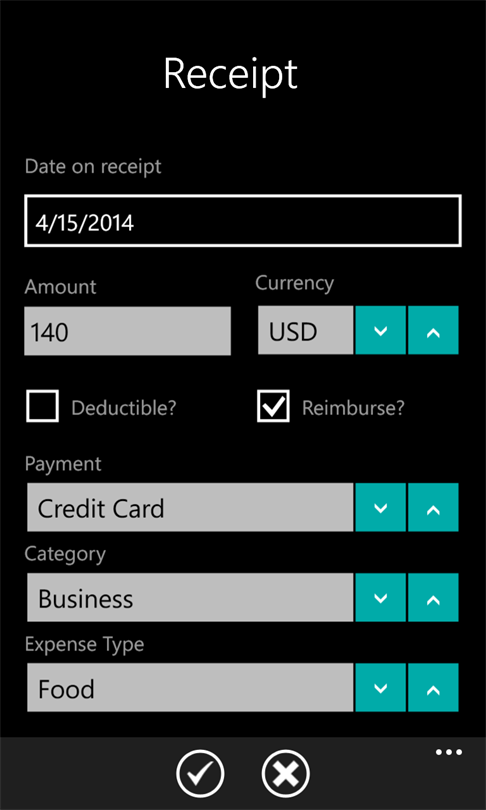Screen dimensions: 486x810
Task: Cancel the receipt with the X button
Action: 286,773
